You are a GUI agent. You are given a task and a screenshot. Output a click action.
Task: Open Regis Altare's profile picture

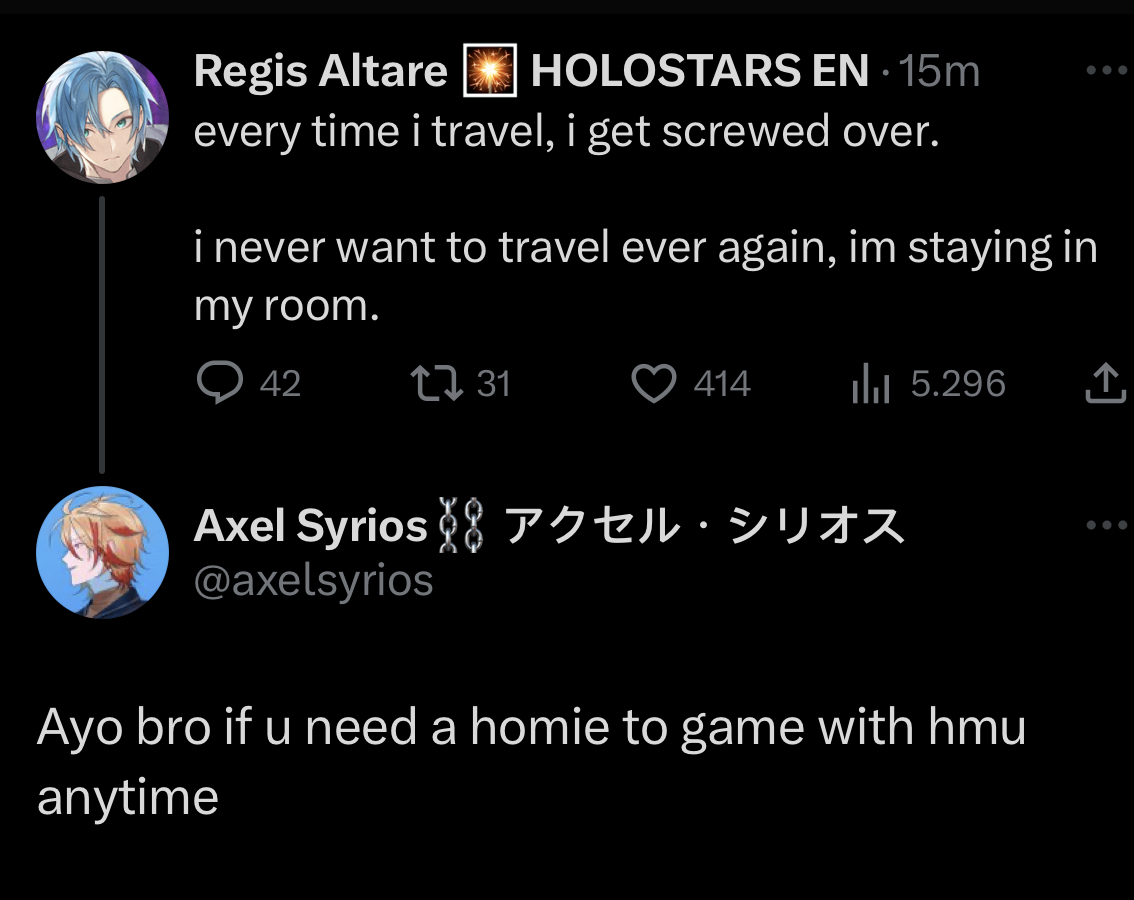[x=102, y=117]
